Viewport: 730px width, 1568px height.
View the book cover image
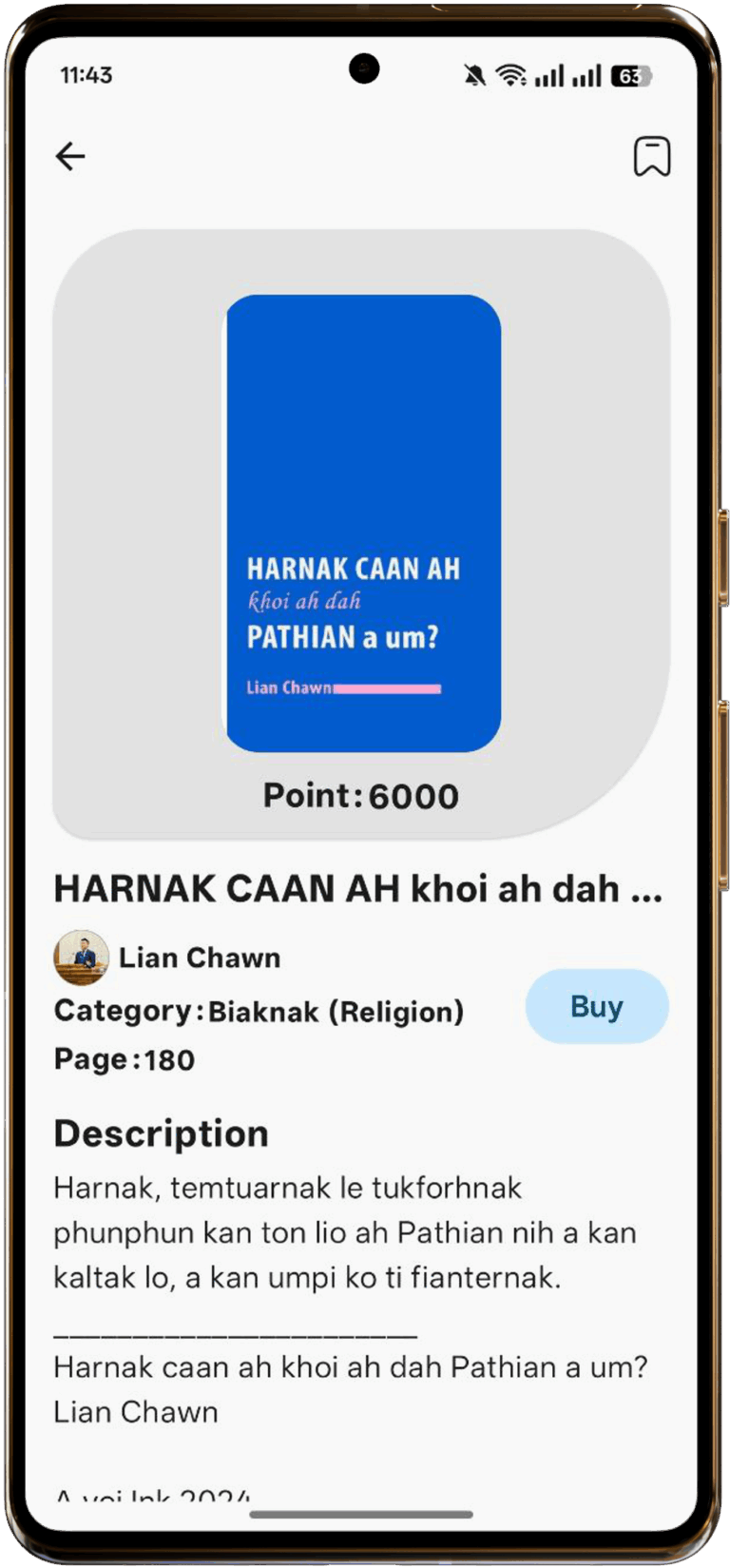pyautogui.click(x=363, y=523)
